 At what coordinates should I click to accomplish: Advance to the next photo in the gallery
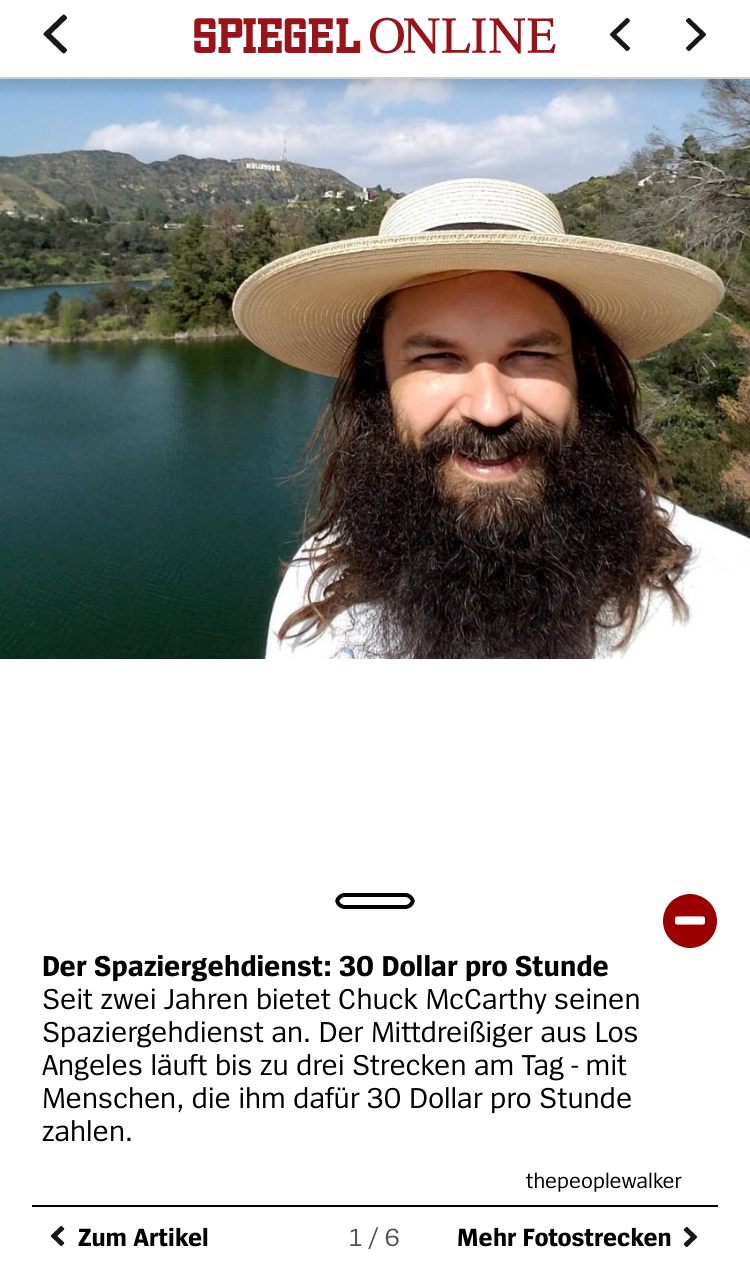coord(695,35)
